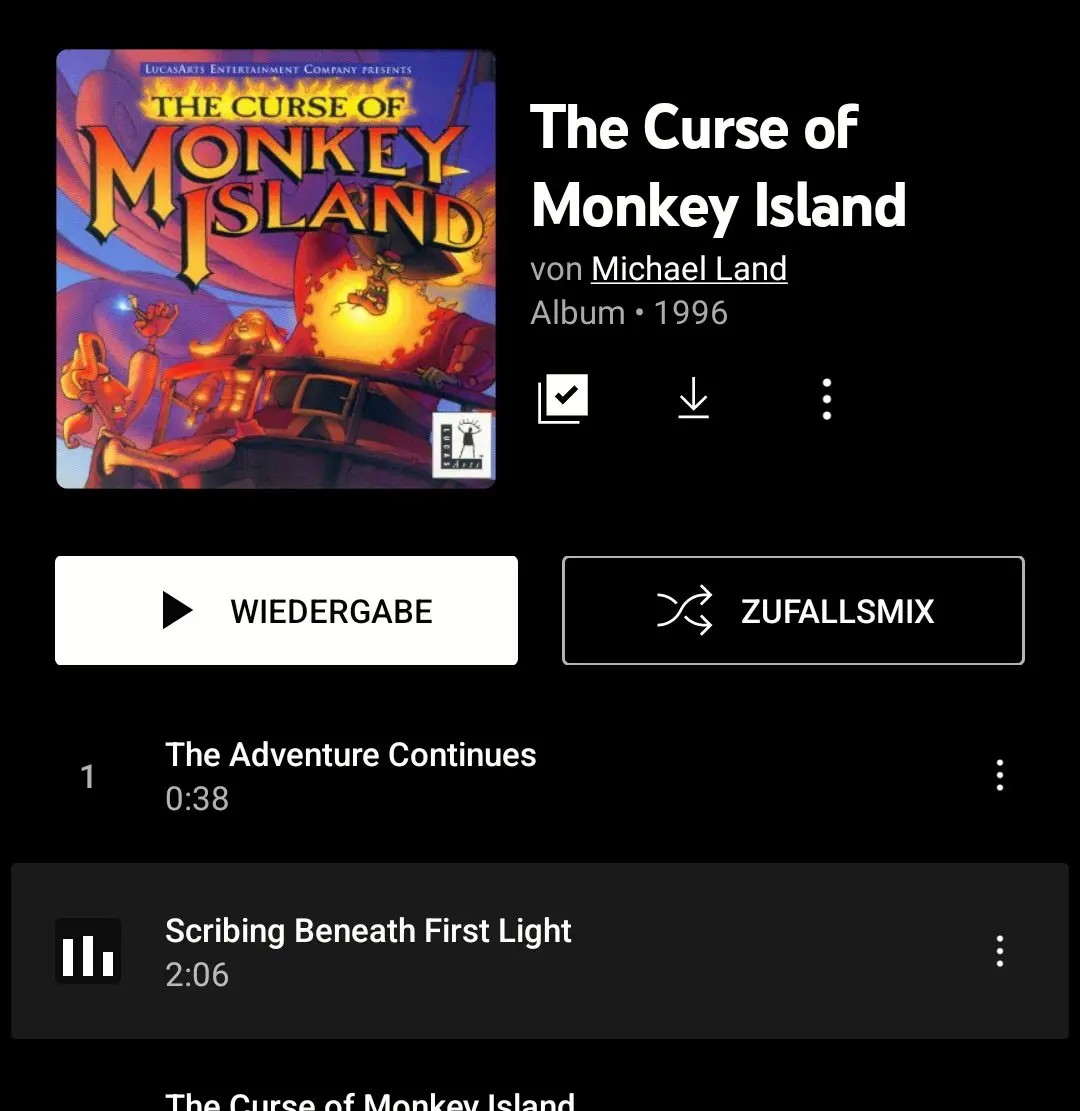Toggle the saved-to-library checkmark icon
Viewport: 1080px width, 1111px height.
(563, 399)
